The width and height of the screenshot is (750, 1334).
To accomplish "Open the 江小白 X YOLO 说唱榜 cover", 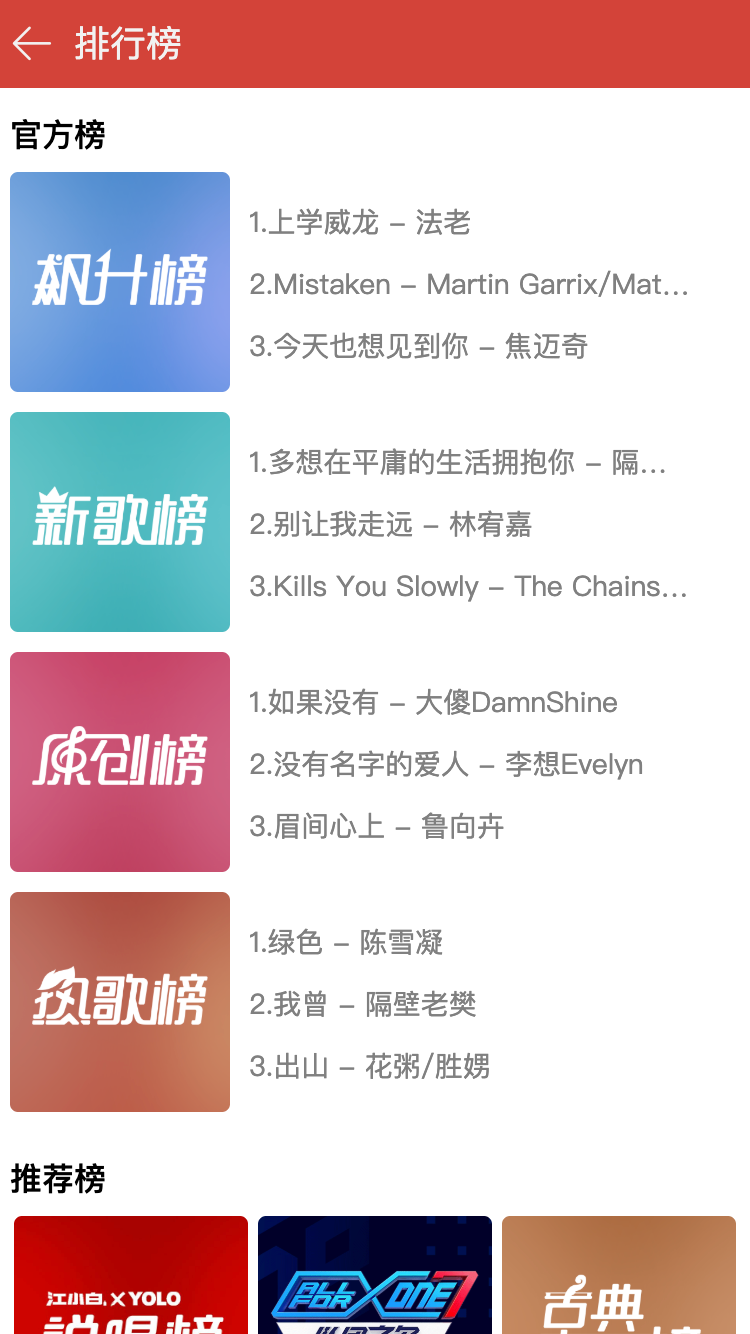I will [130, 1290].
